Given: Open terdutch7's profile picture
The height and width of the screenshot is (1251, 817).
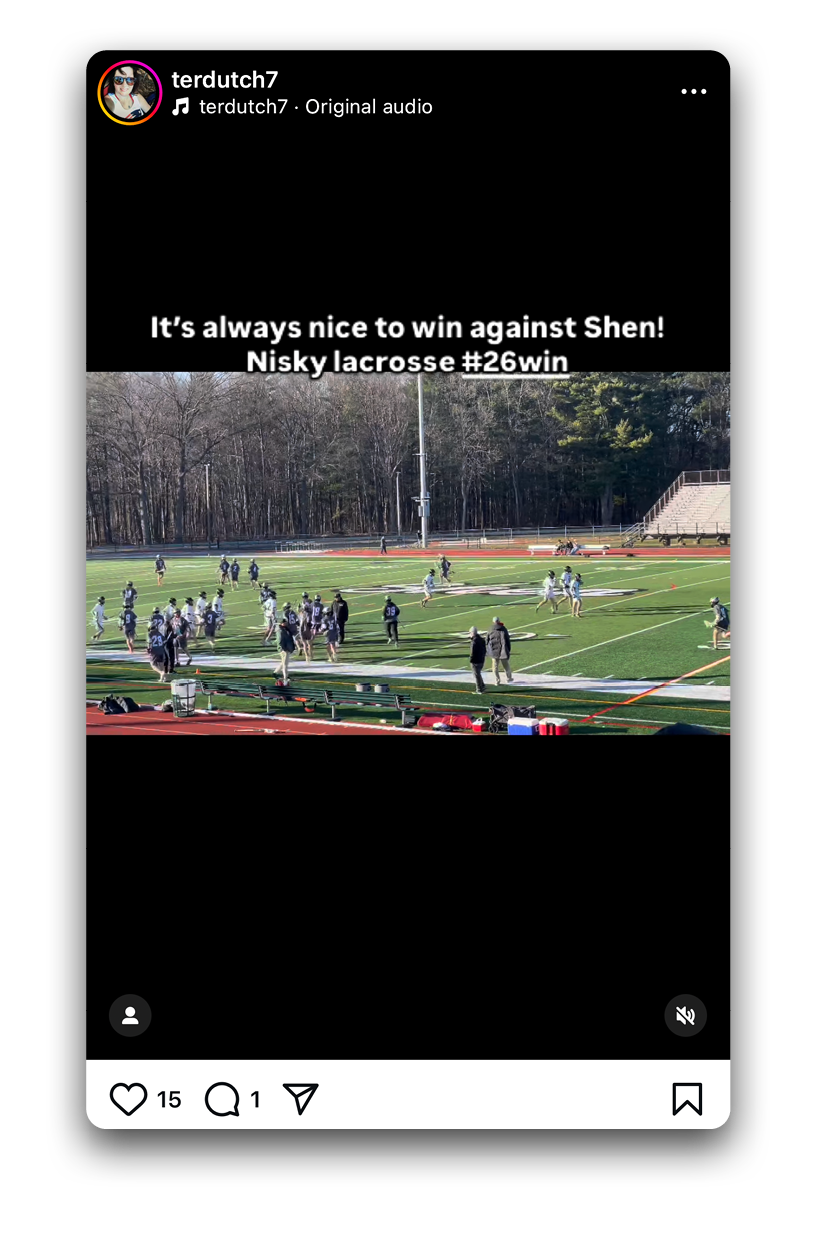Looking at the screenshot, I should click(x=130, y=93).
